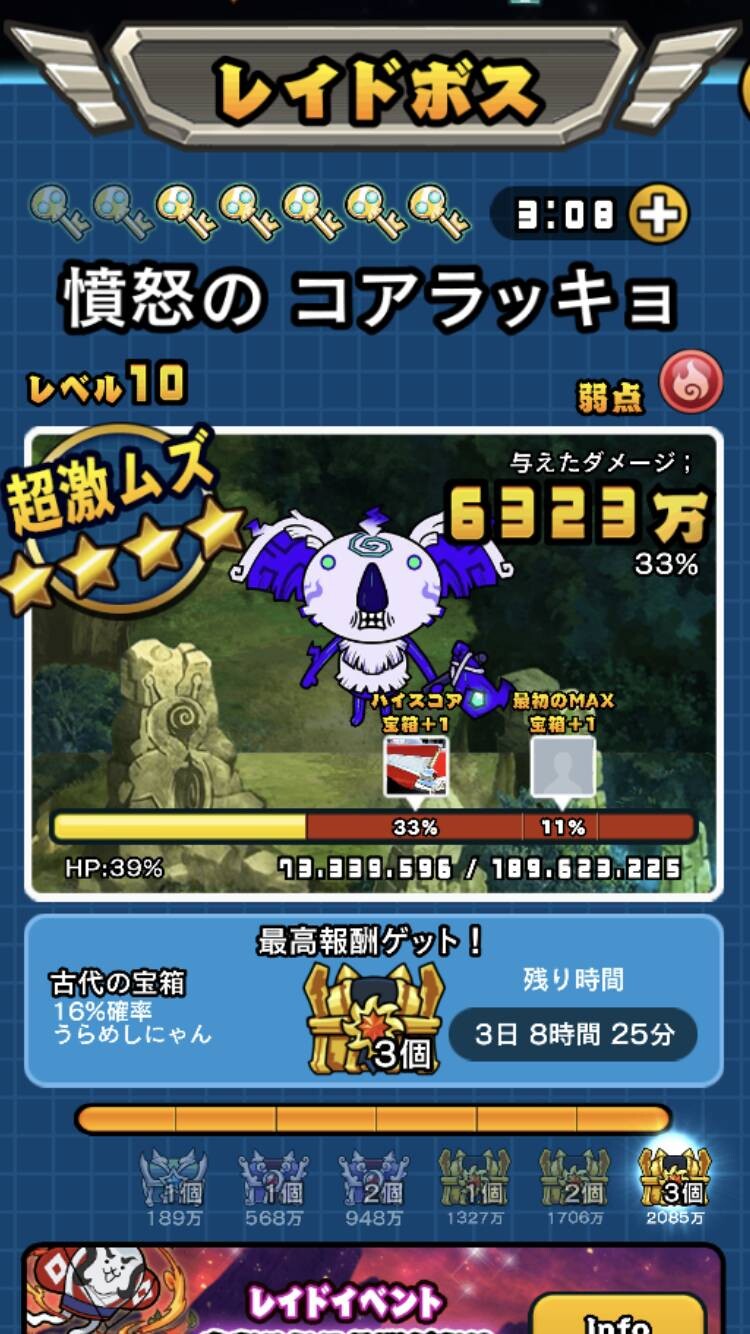The height and width of the screenshot is (1334, 750).
Task: View the high score player avatar
Action: 415,767
